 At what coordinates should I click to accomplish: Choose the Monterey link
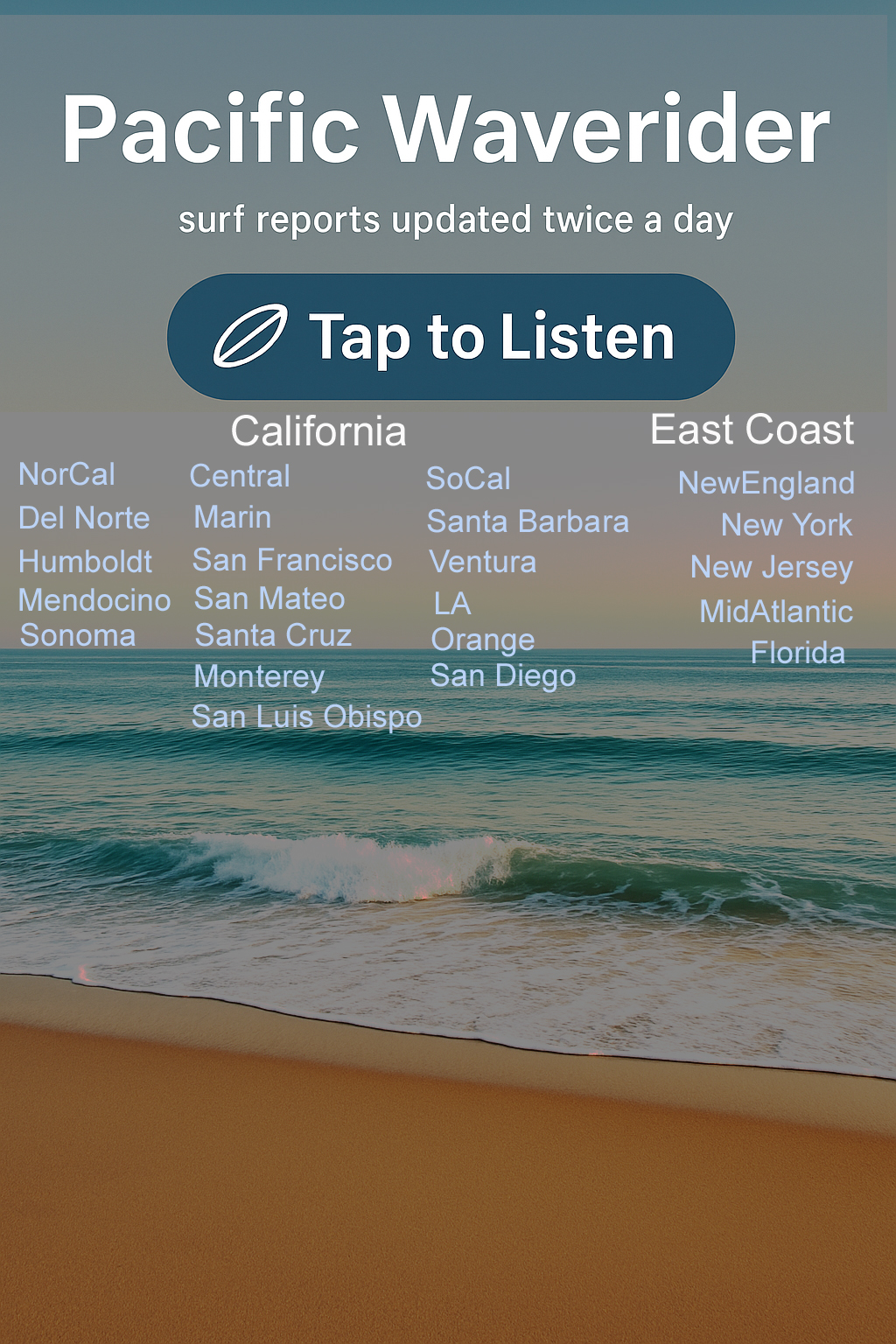tap(259, 676)
